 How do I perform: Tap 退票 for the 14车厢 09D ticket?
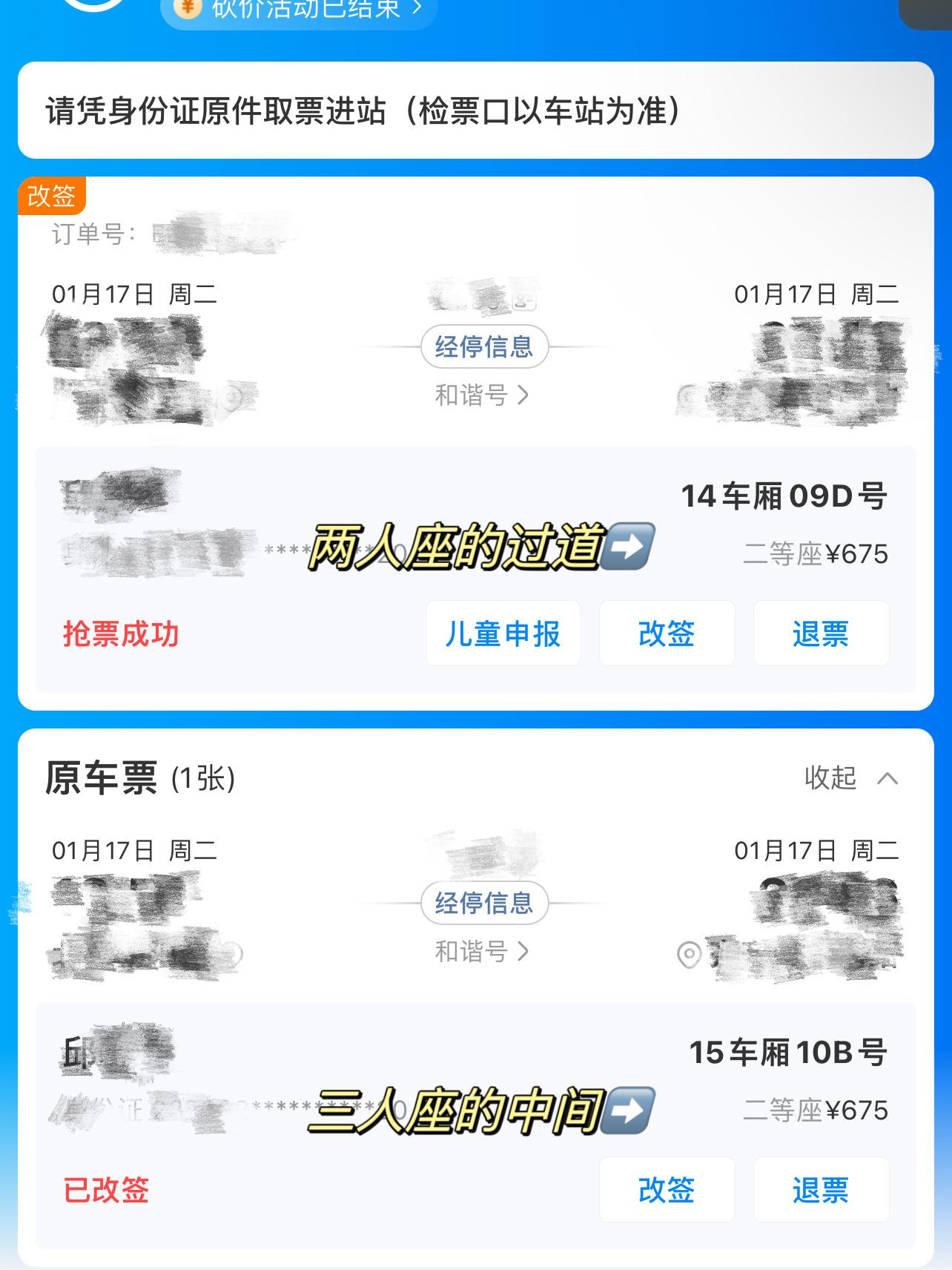[821, 634]
